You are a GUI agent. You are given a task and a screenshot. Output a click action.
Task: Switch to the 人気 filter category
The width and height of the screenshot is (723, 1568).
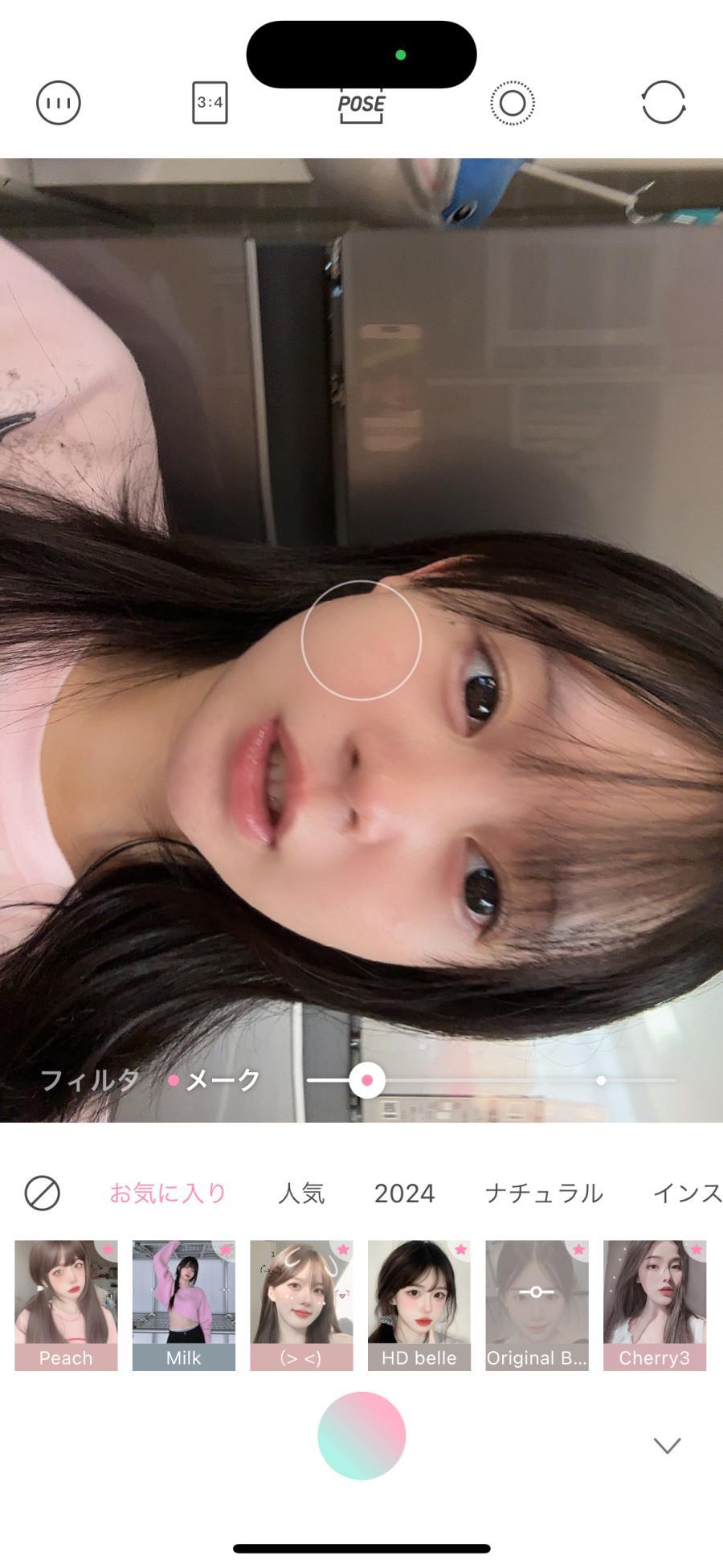[x=301, y=1193]
